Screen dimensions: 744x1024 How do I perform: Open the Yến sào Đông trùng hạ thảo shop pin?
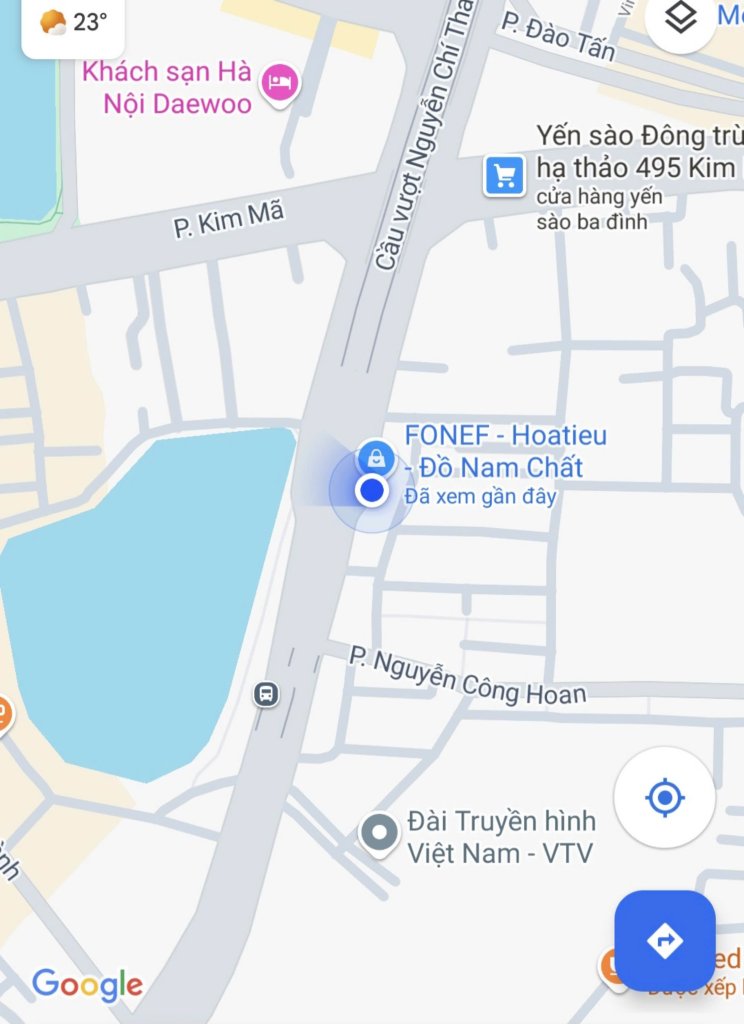505,176
